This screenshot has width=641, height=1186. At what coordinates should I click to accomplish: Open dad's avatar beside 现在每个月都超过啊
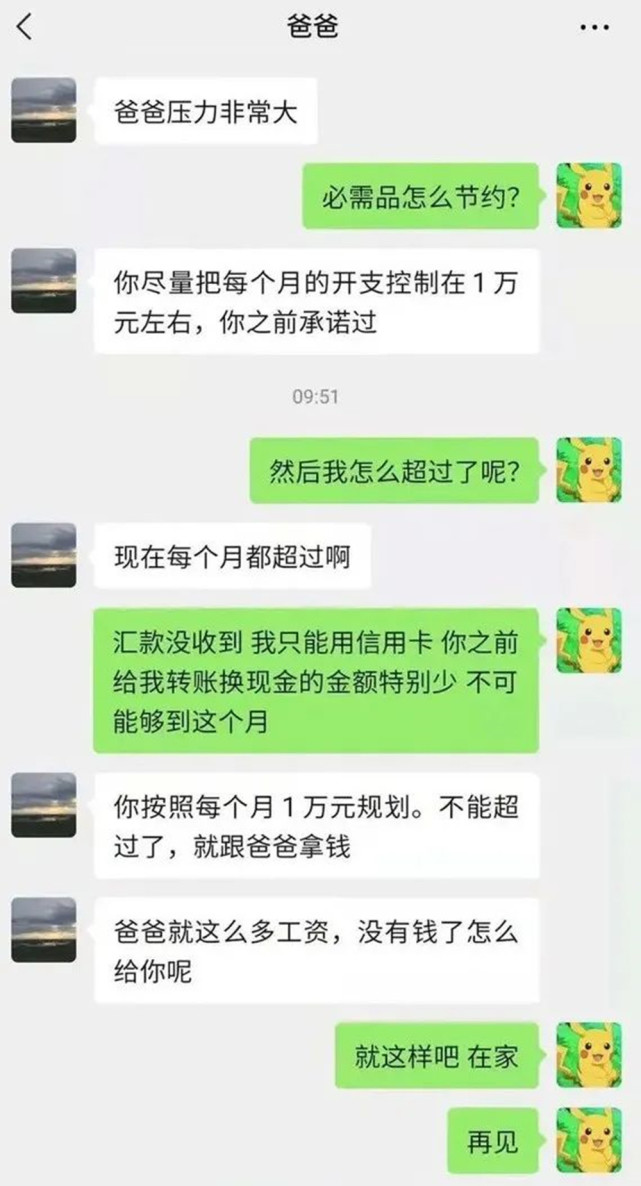tap(44, 555)
